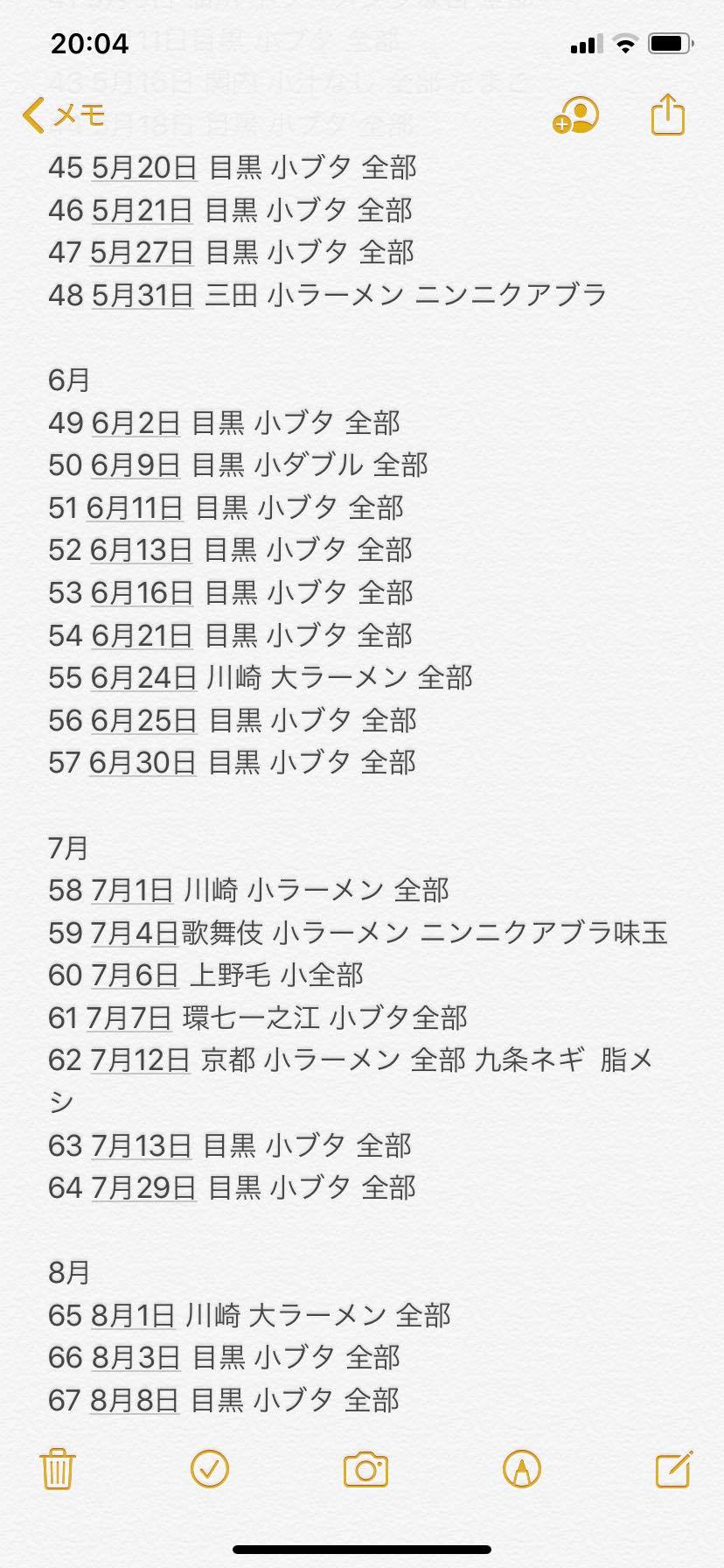Add people to this note
The height and width of the screenshot is (1568, 724).
575,115
